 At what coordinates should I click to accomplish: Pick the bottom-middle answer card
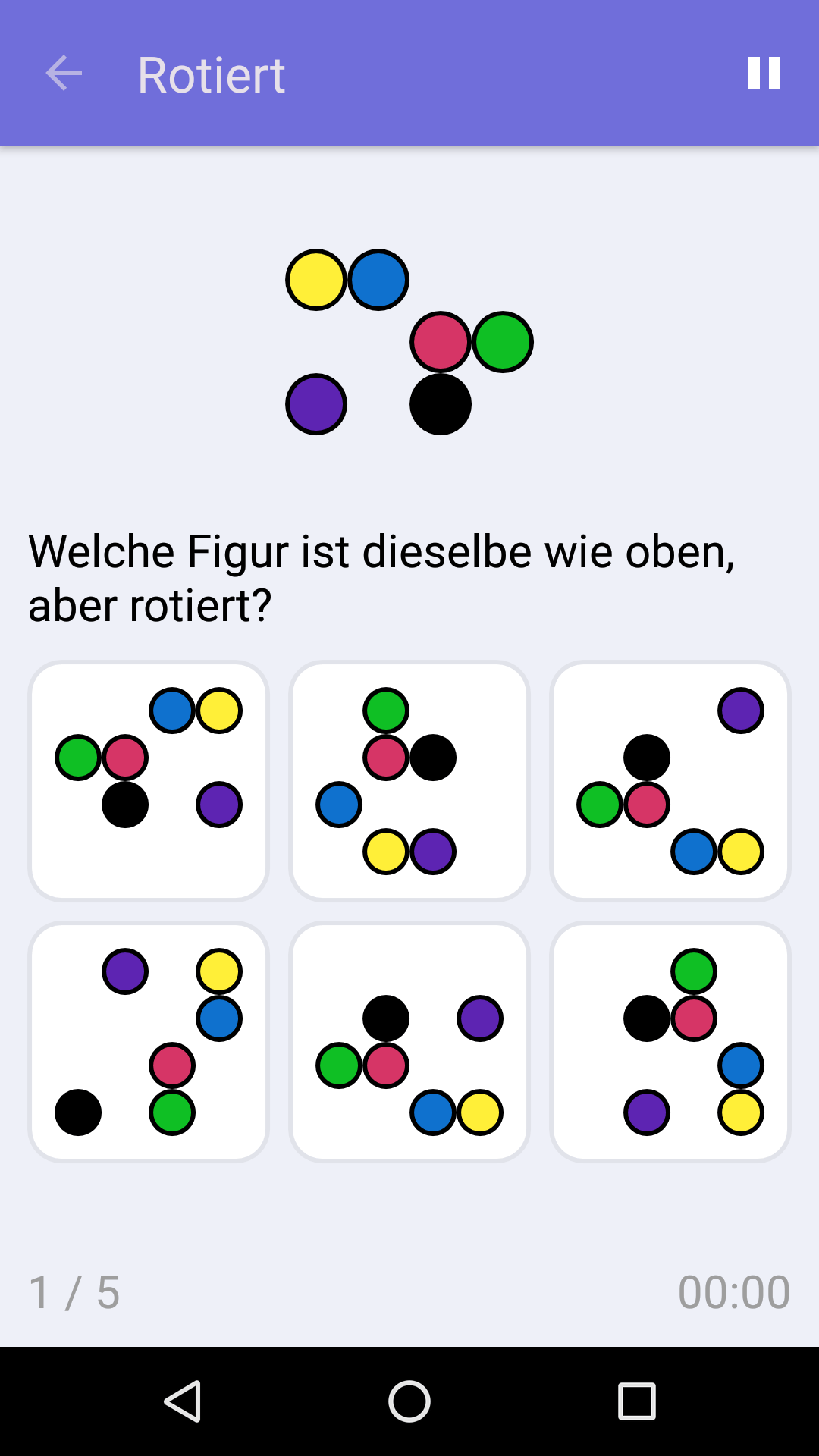[x=409, y=1040]
